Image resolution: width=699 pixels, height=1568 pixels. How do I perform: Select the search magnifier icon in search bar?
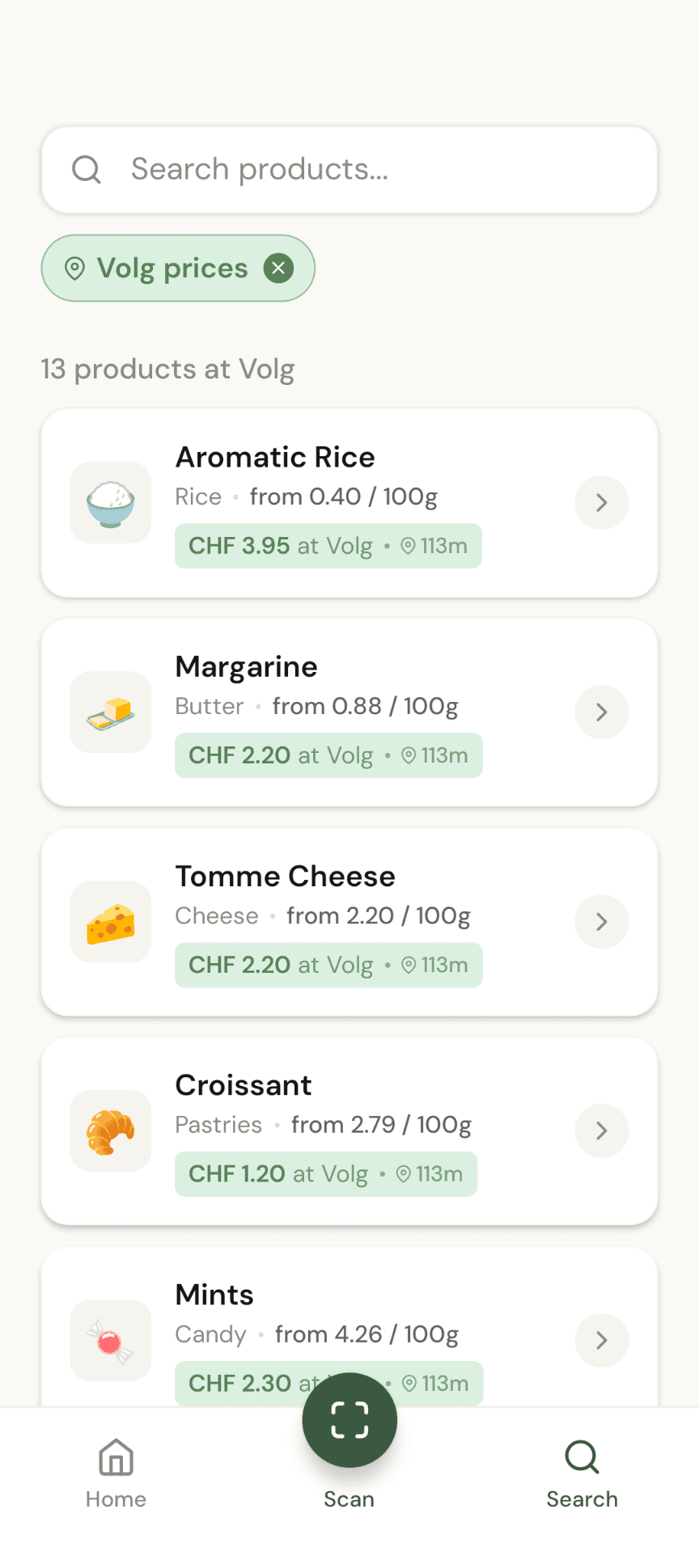[87, 170]
